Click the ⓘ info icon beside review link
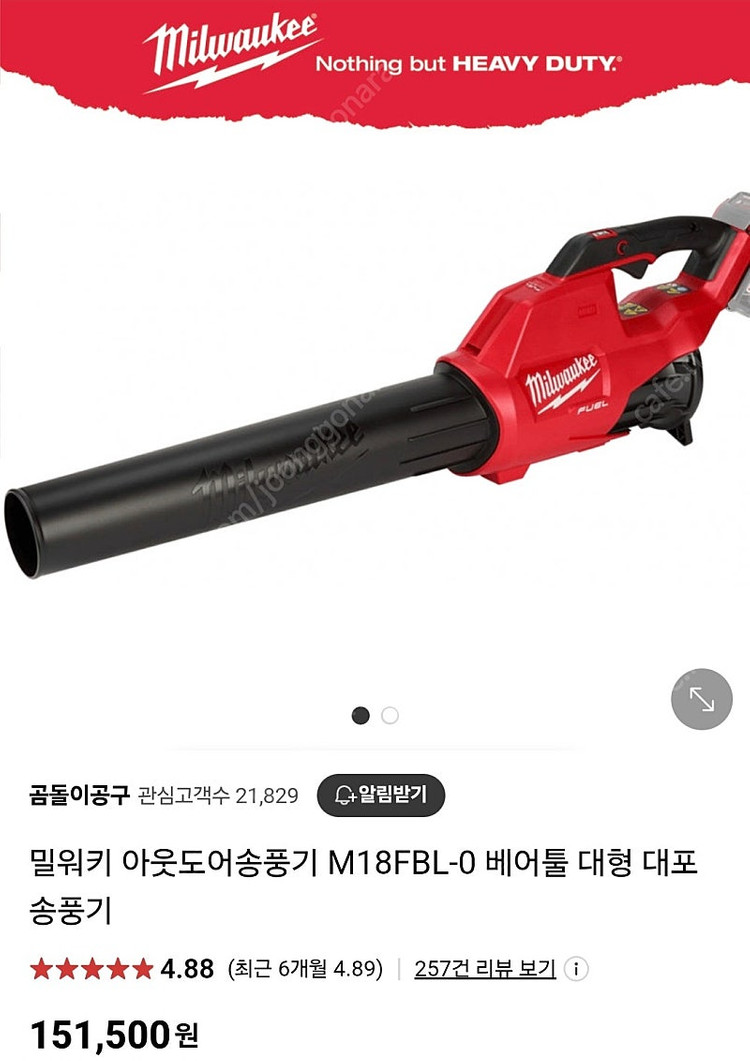This screenshot has height=1061, width=750. [578, 969]
